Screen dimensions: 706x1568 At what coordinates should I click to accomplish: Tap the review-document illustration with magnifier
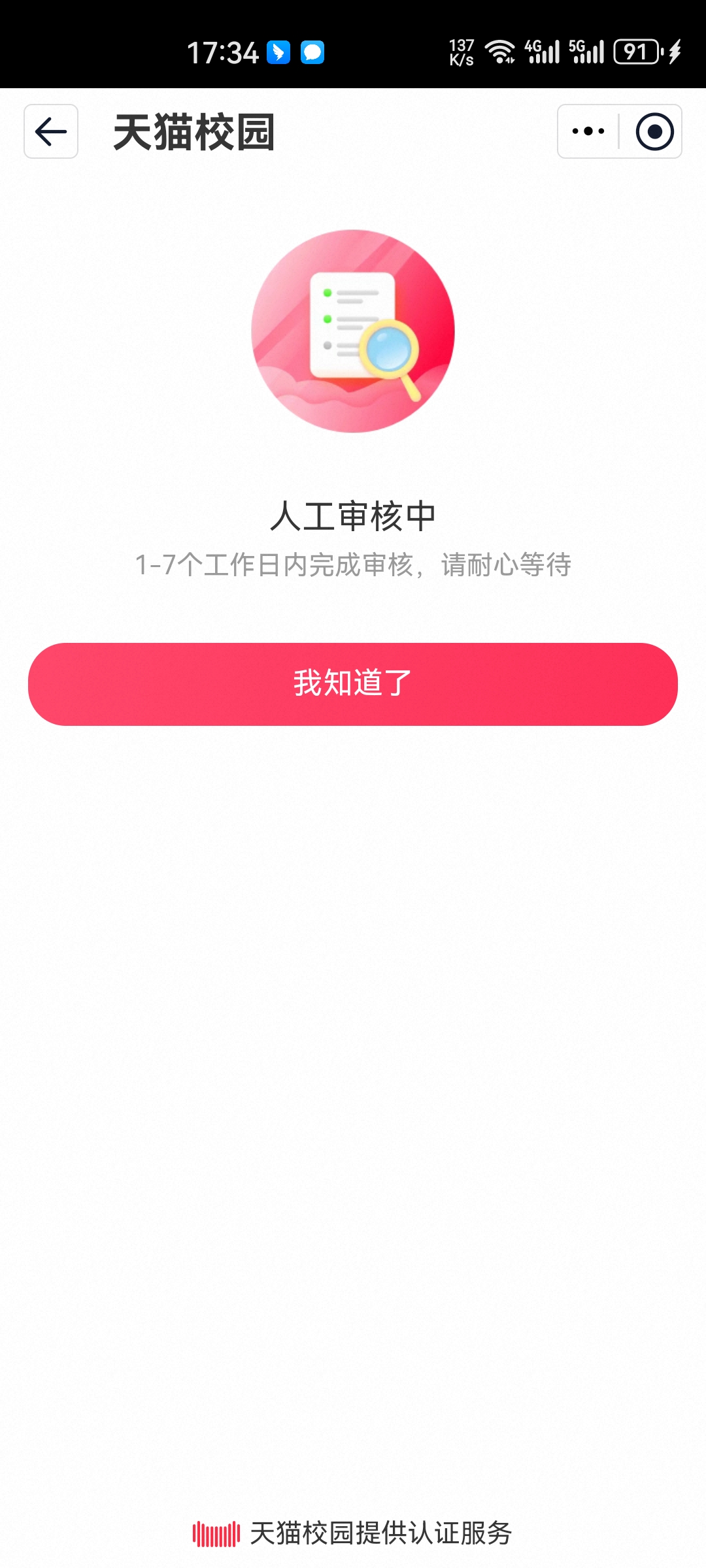[353, 333]
